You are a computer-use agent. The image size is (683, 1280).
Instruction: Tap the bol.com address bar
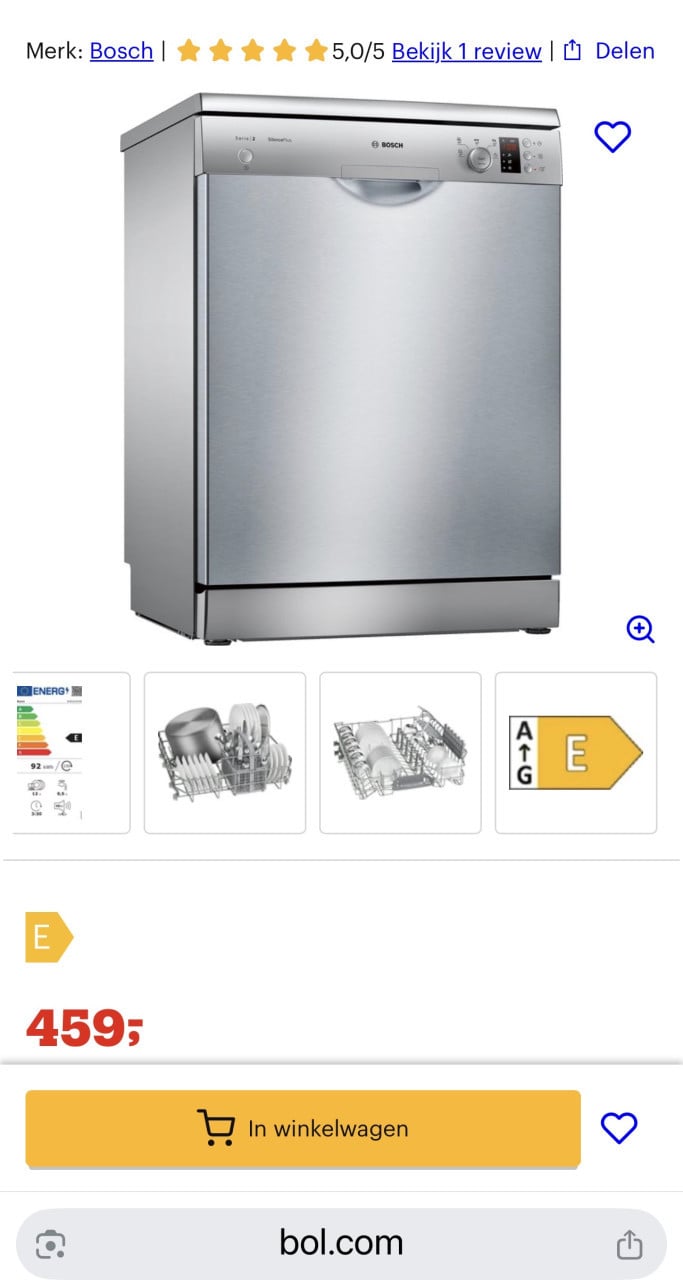341,1244
